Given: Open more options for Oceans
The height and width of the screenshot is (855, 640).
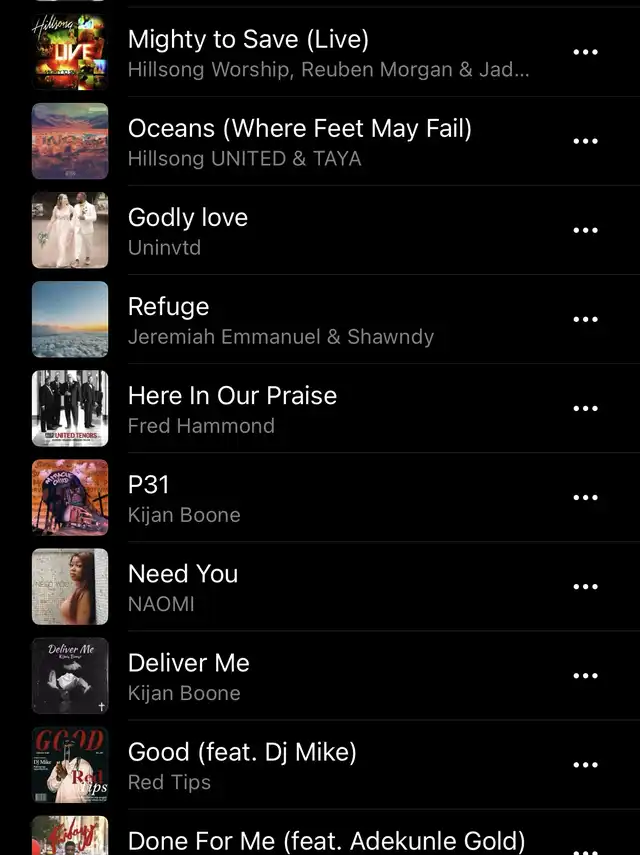Looking at the screenshot, I should tap(585, 141).
